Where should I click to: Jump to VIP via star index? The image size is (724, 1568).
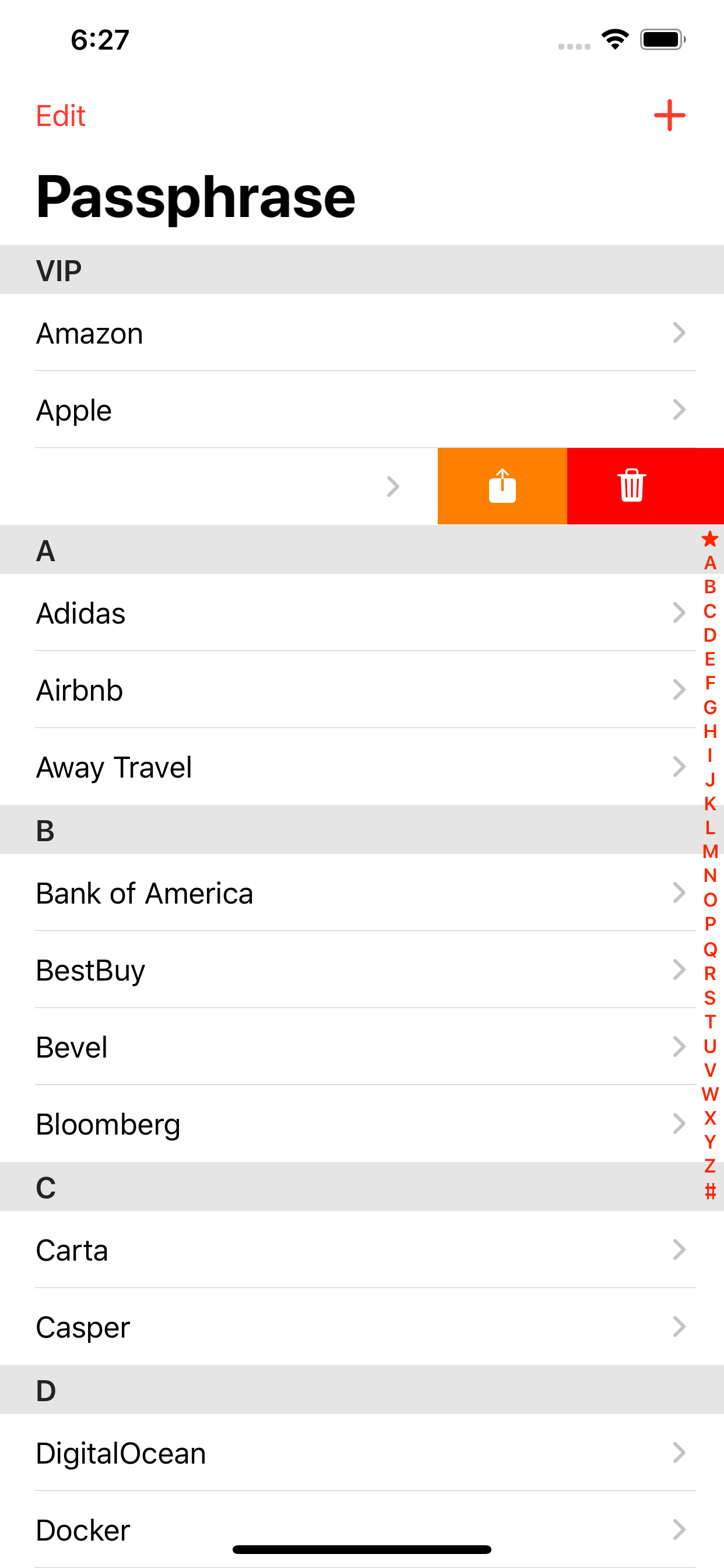coord(709,538)
